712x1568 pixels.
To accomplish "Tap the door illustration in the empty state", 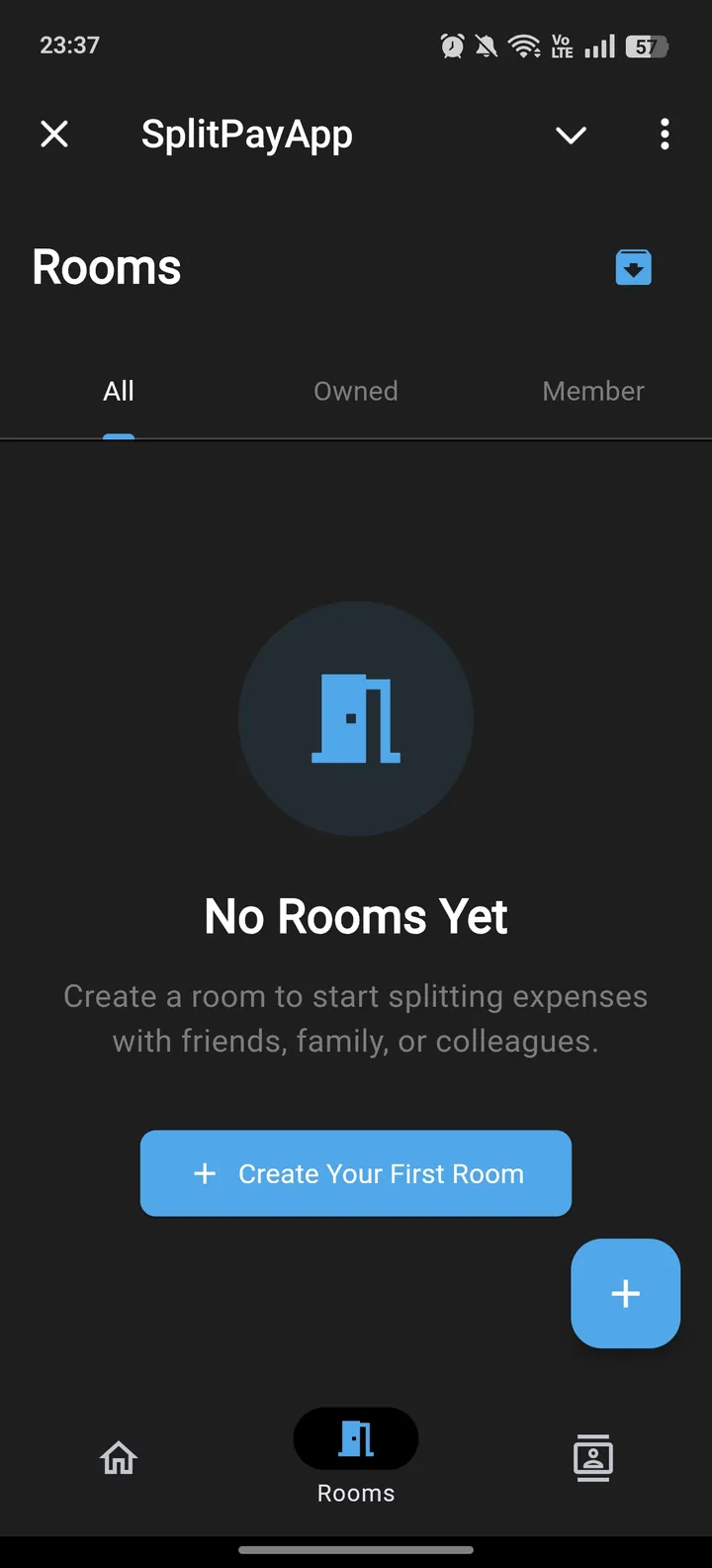I will coord(356,719).
